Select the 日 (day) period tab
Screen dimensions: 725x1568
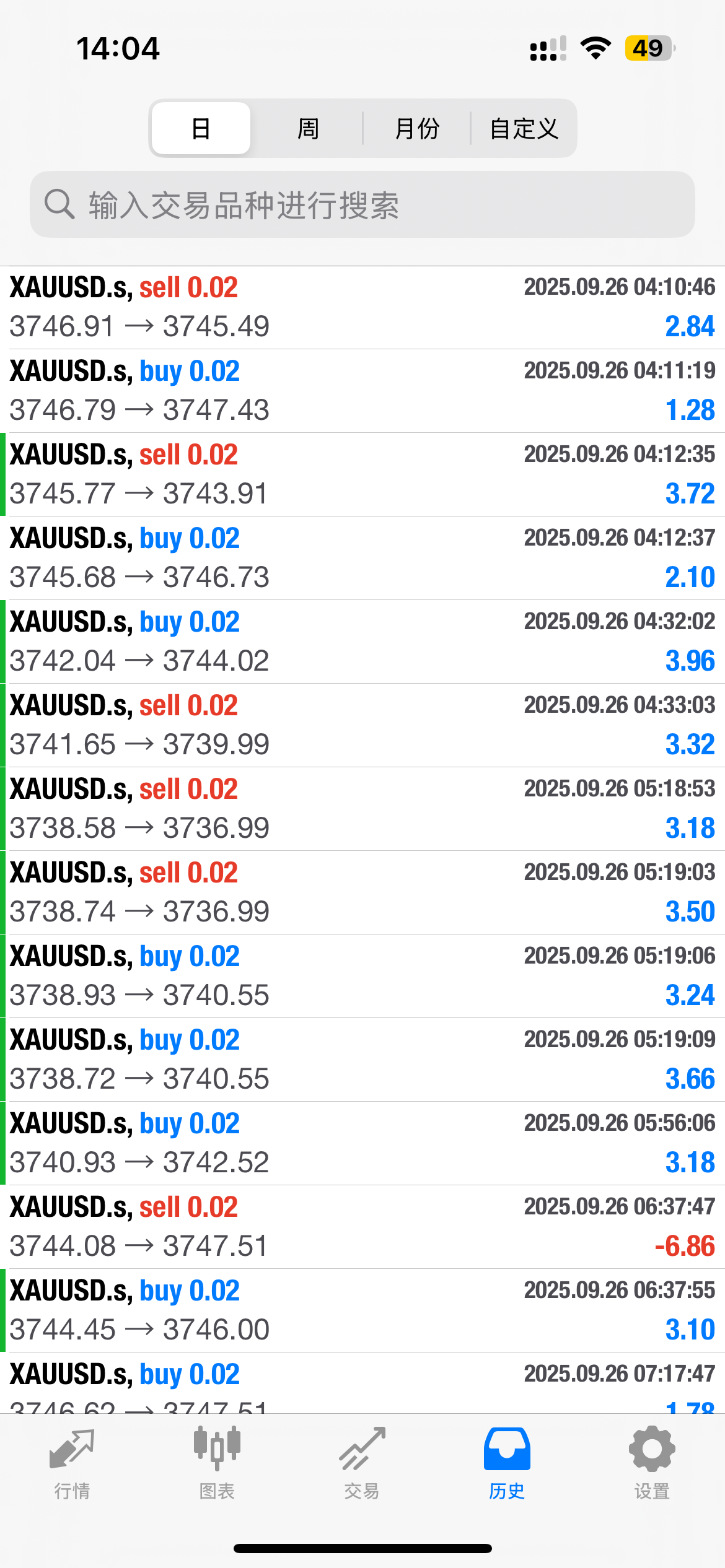[x=201, y=129]
